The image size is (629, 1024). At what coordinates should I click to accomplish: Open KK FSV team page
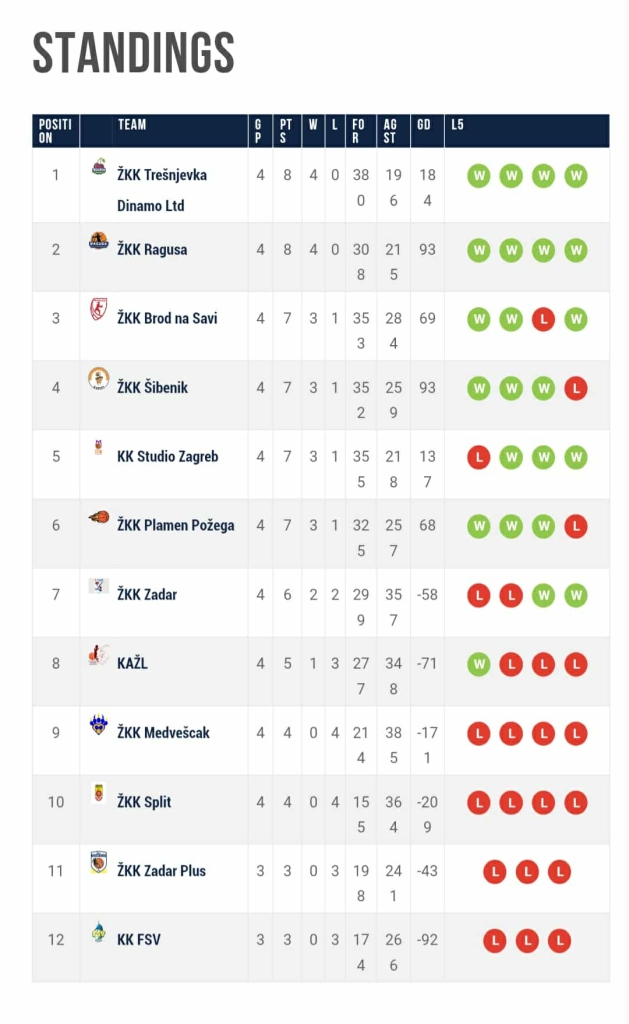pyautogui.click(x=139, y=940)
